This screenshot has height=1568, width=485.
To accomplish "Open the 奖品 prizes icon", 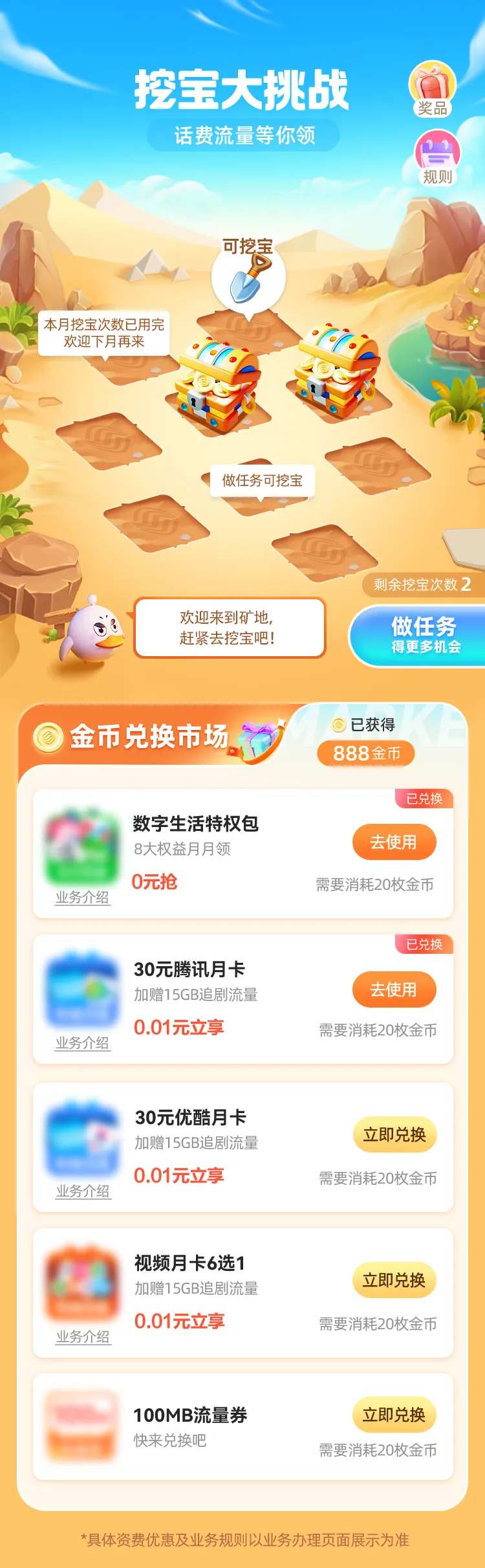I will point(432,90).
